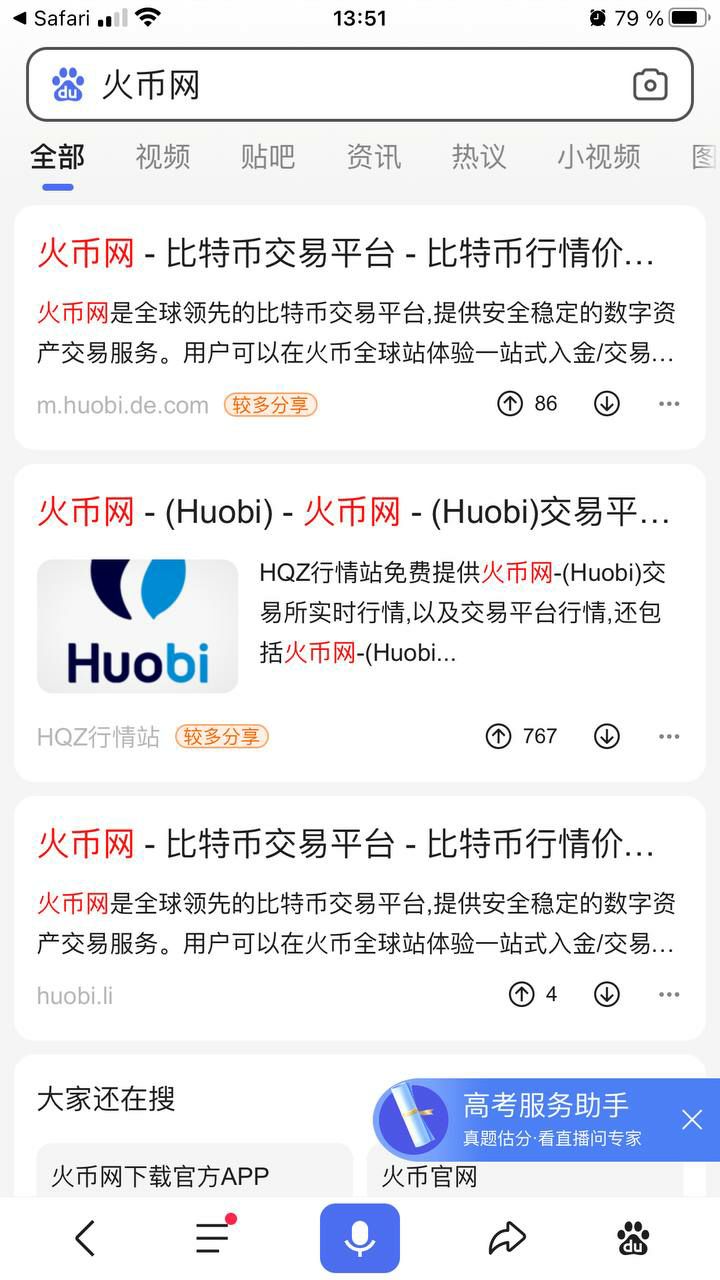The height and width of the screenshot is (1280, 720).
Task: Switch to the 贴吧 tab
Action: [267, 157]
